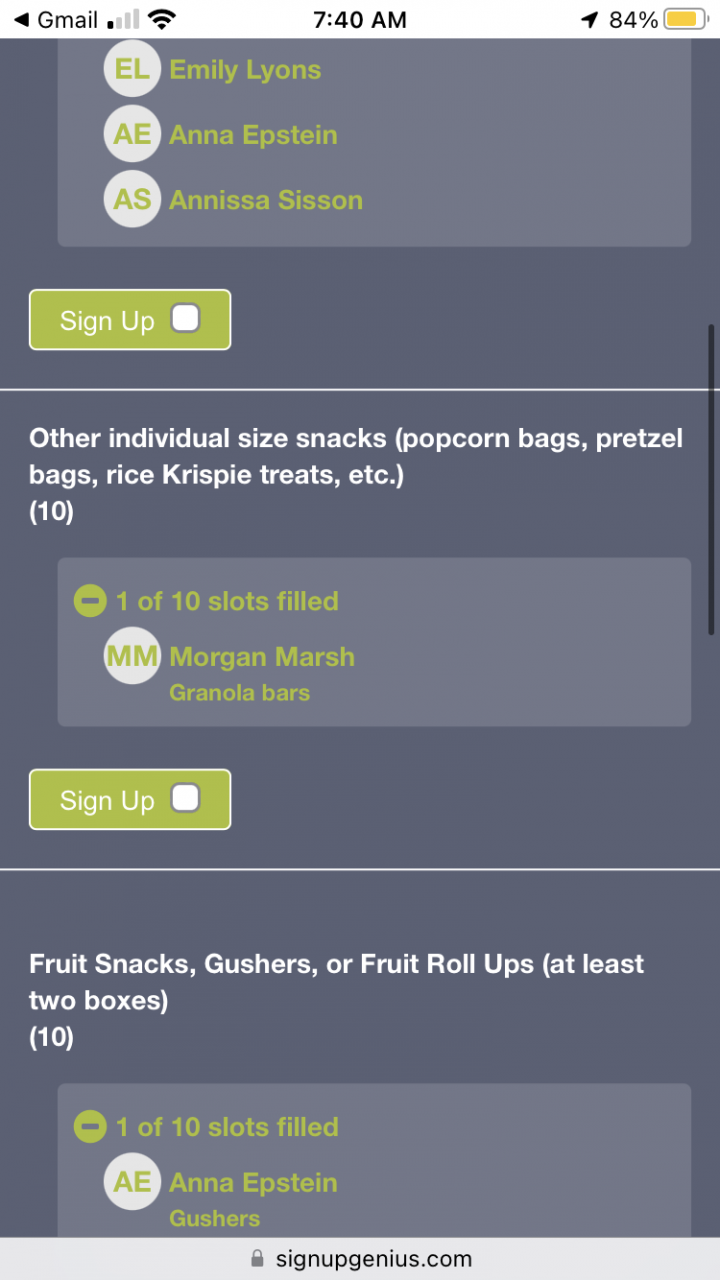Sign up for other individual size snacks
720x1280 pixels.
130,799
